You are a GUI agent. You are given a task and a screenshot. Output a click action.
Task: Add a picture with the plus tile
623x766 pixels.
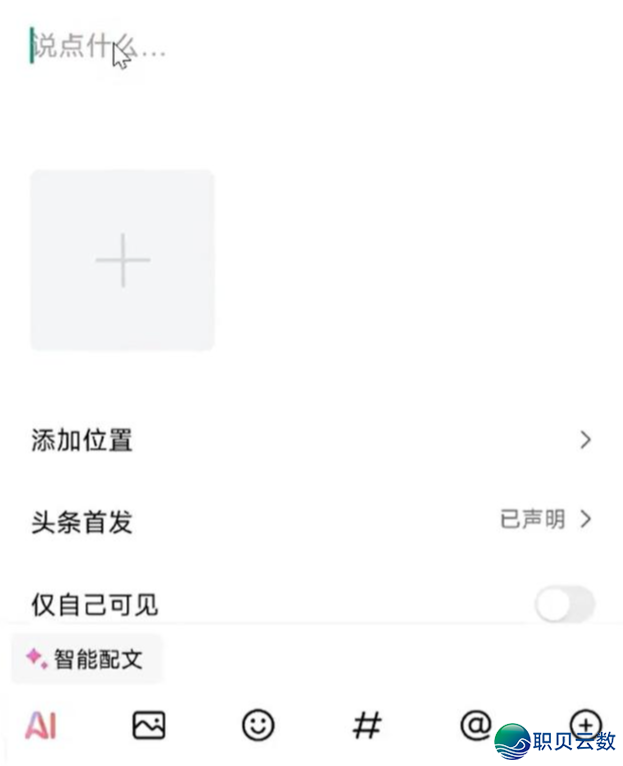[122, 260]
